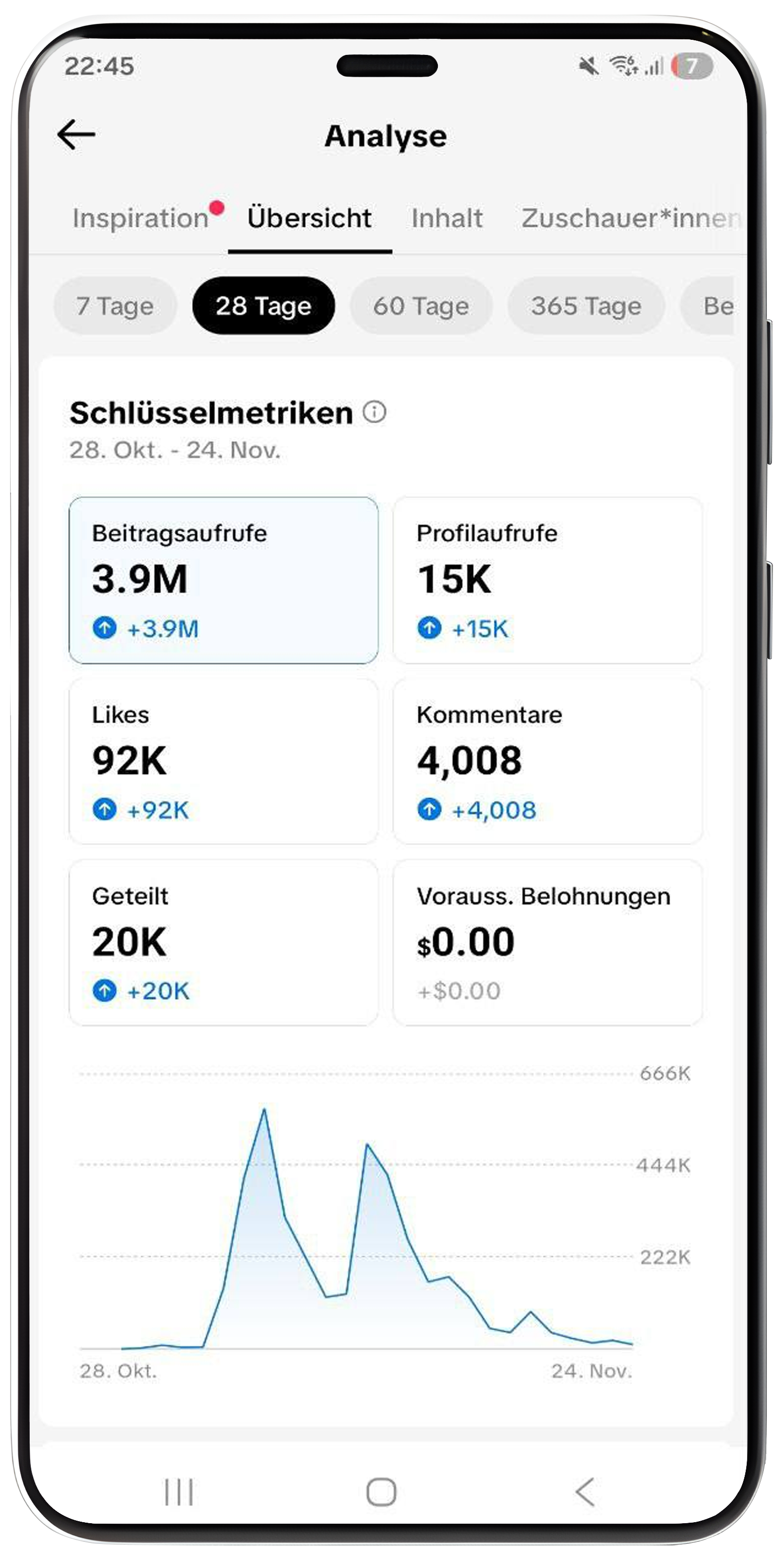Open the Inhalt tab

pos(447,218)
